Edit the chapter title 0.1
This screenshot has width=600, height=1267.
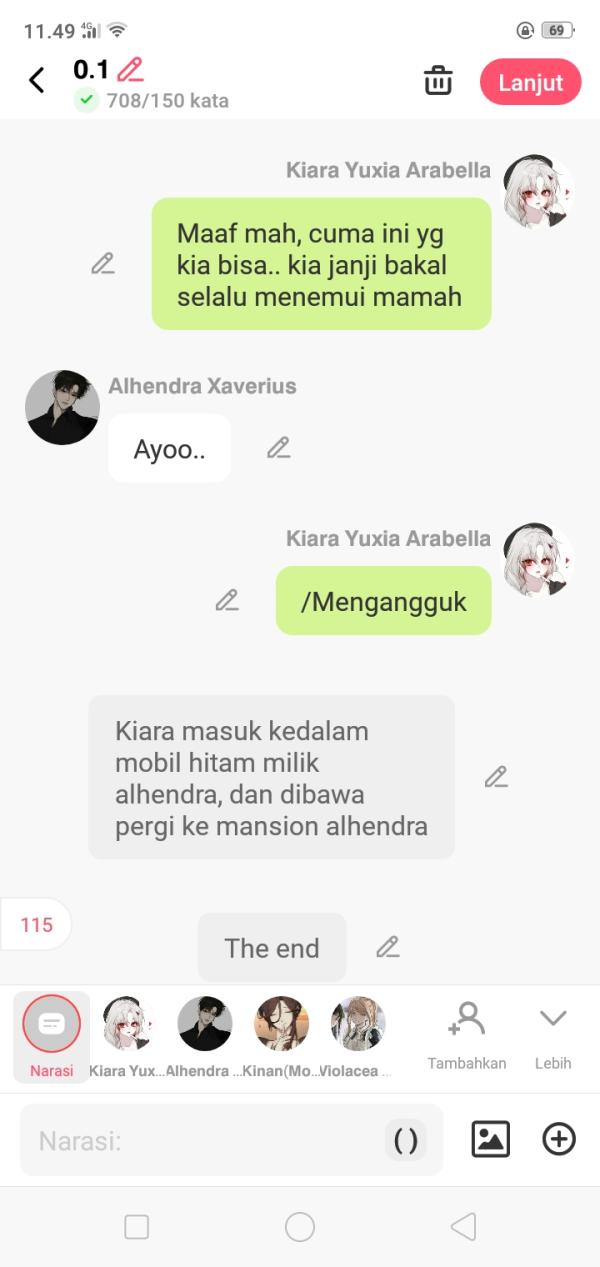pos(130,70)
